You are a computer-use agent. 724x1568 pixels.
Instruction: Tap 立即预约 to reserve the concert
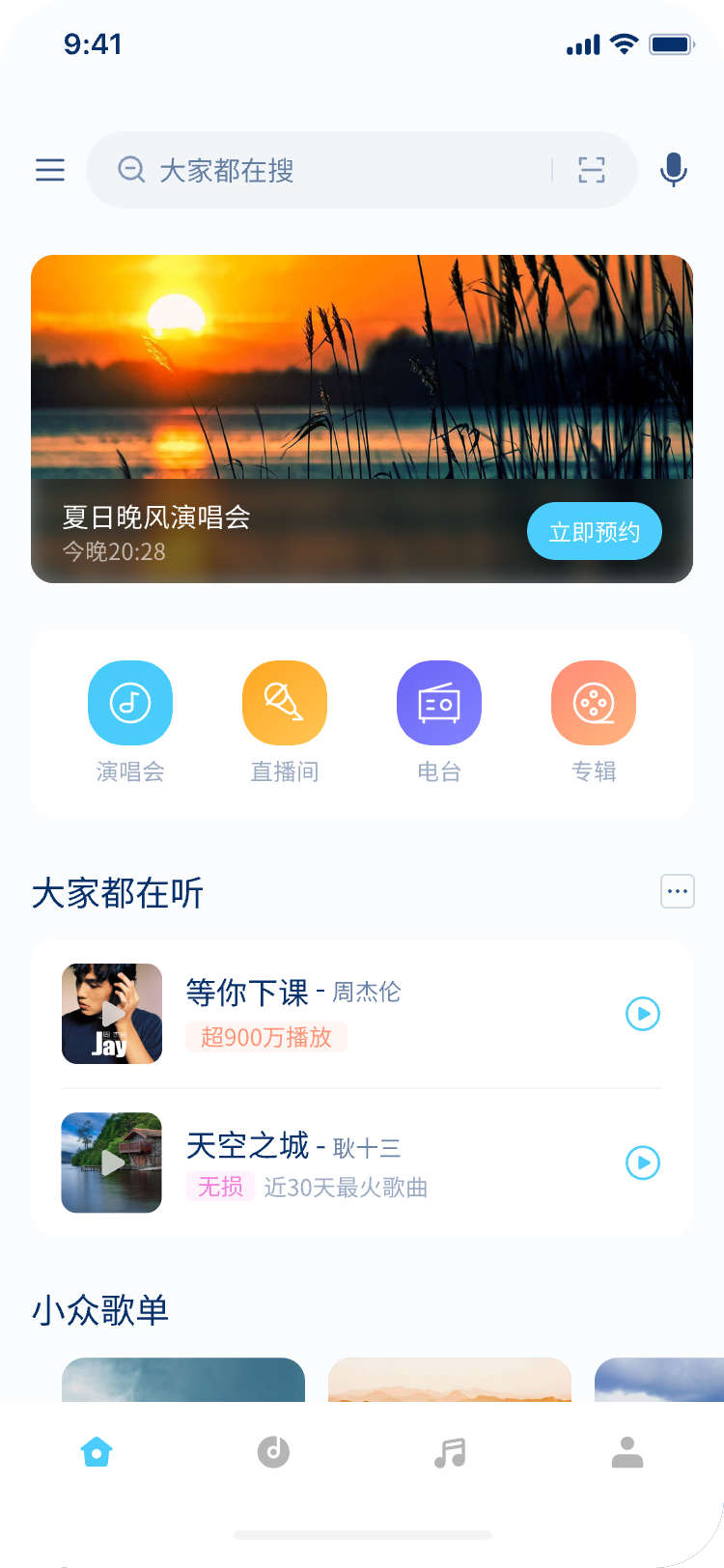pos(594,532)
